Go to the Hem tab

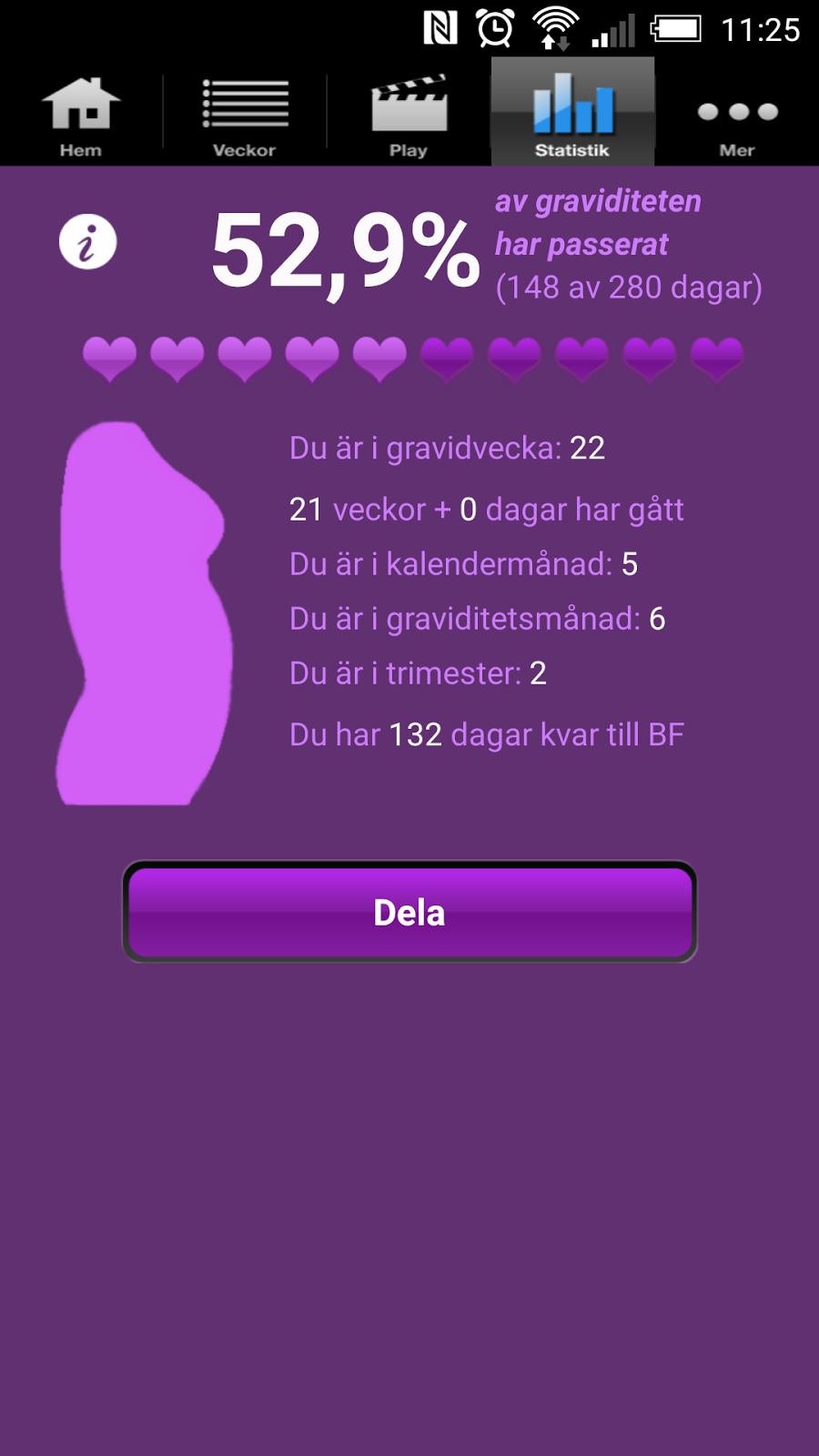[x=81, y=116]
